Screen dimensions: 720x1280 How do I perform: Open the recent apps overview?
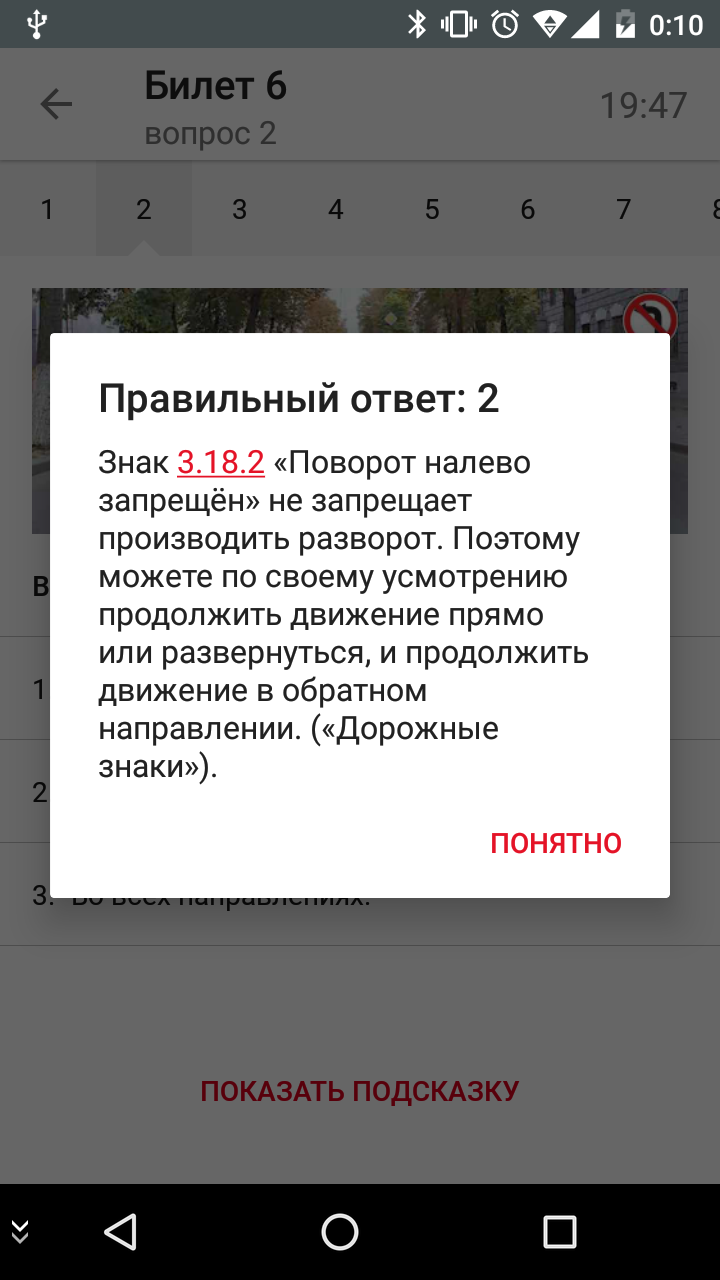point(559,1232)
